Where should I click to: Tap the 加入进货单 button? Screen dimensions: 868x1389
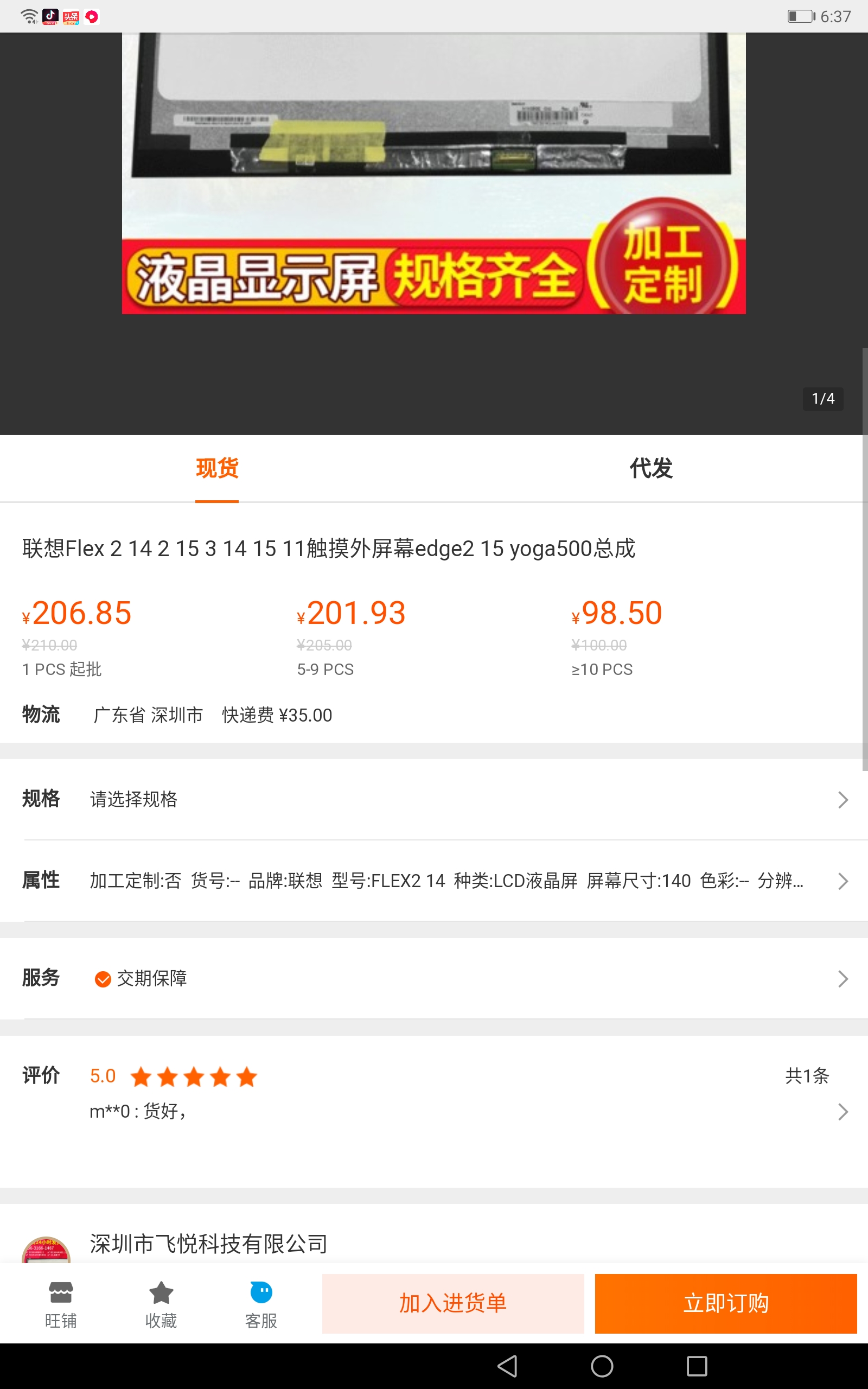453,1303
